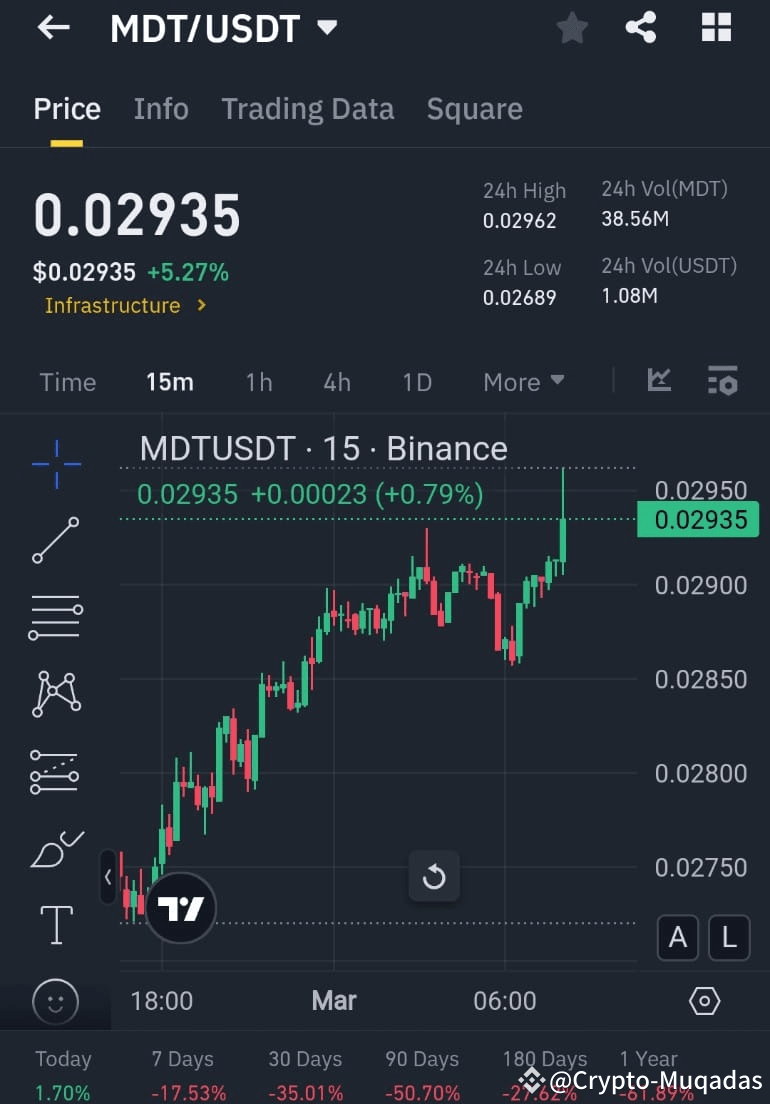Select the XABCD pattern drawing tool
The width and height of the screenshot is (770, 1104).
coord(55,693)
